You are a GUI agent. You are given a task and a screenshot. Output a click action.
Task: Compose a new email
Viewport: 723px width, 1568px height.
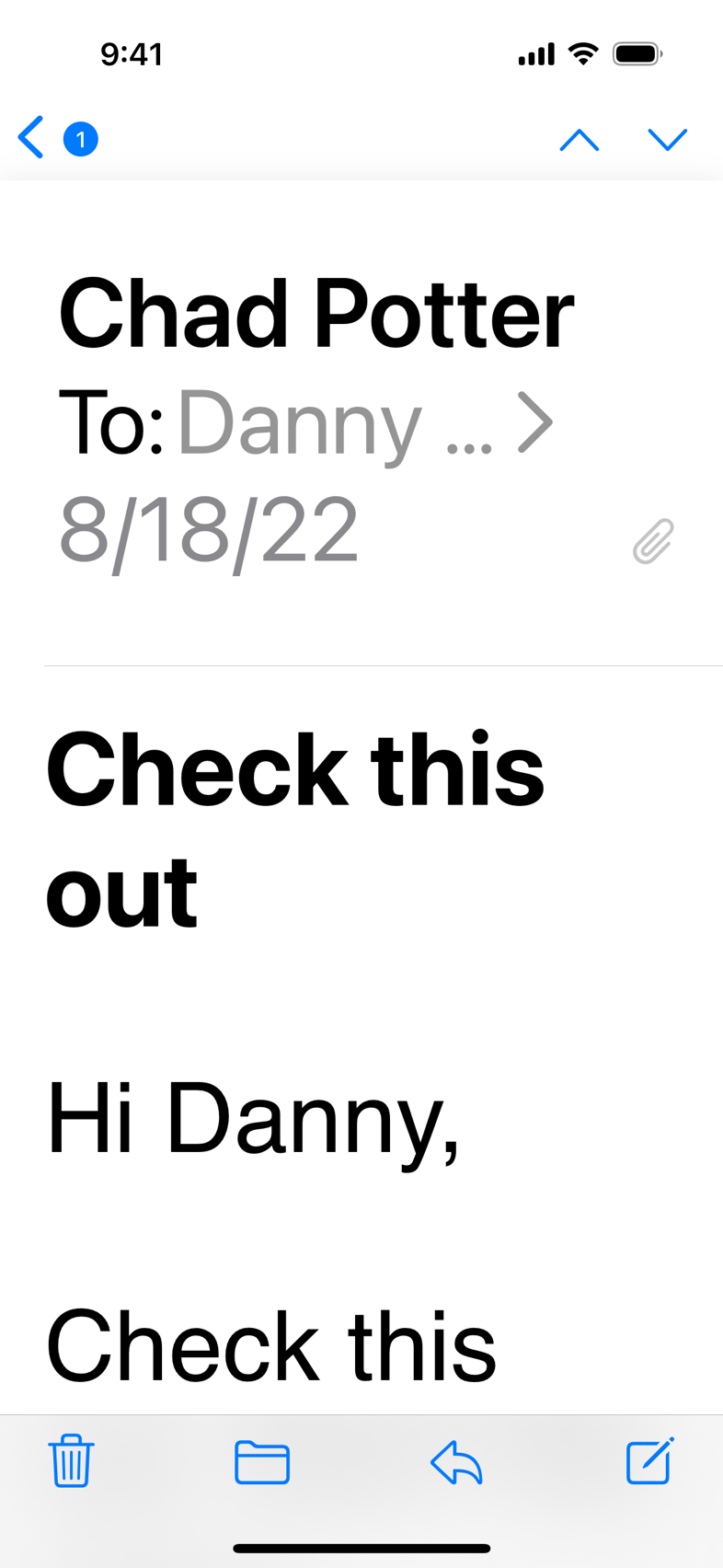(650, 1461)
